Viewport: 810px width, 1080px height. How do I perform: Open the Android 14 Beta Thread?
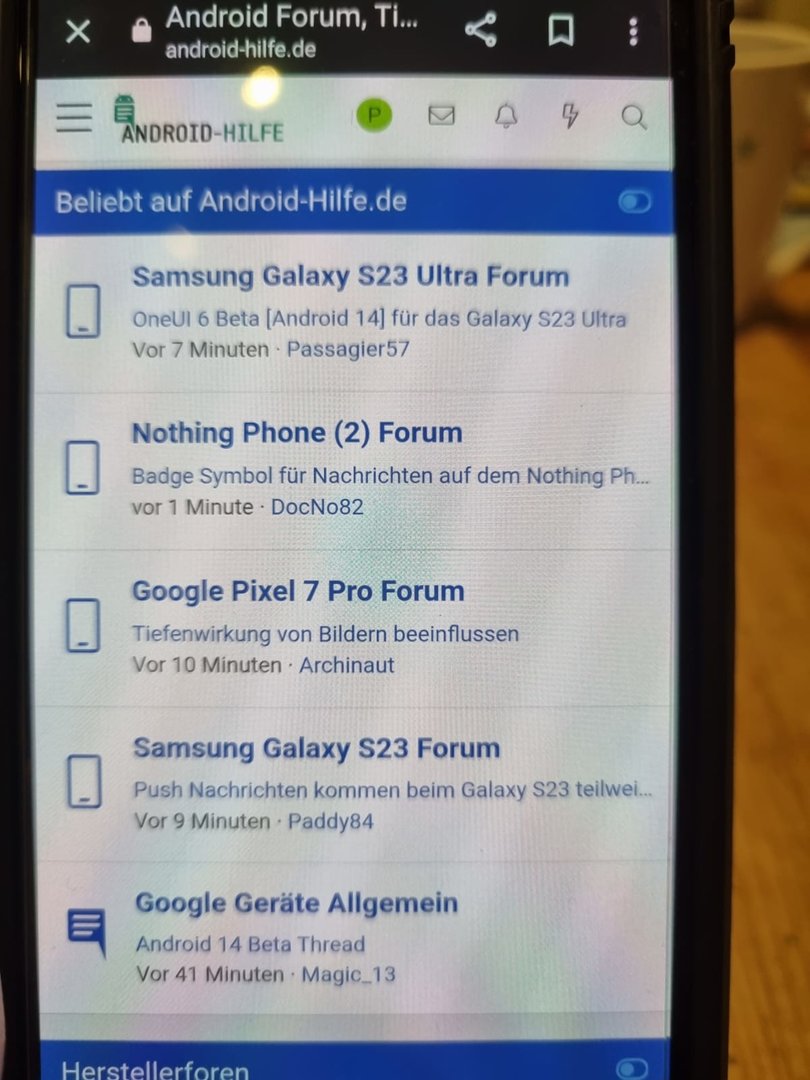tap(250, 944)
